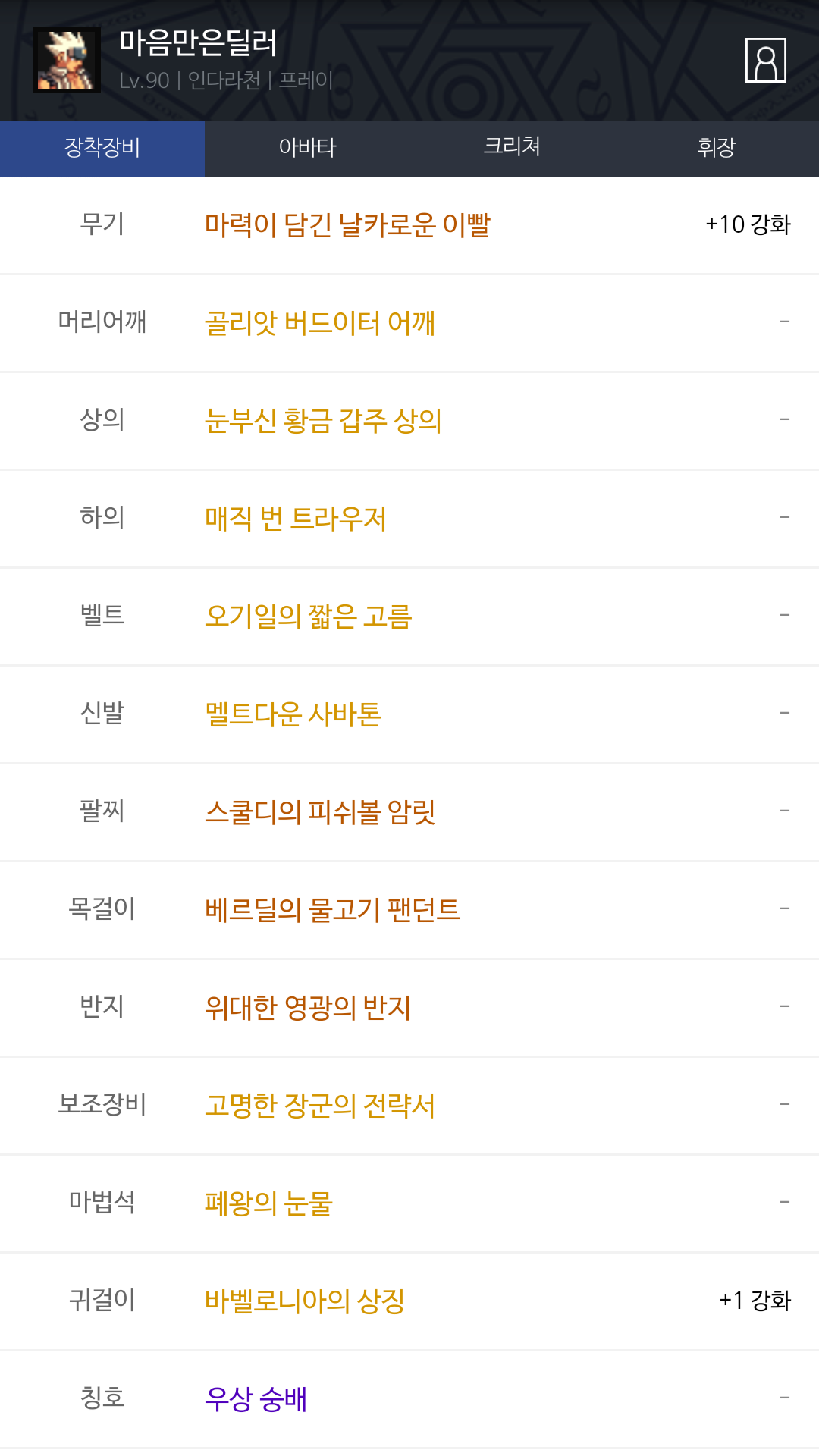
Task: View 베르딜의 물고기 팬던트 necklace
Action: [332, 910]
